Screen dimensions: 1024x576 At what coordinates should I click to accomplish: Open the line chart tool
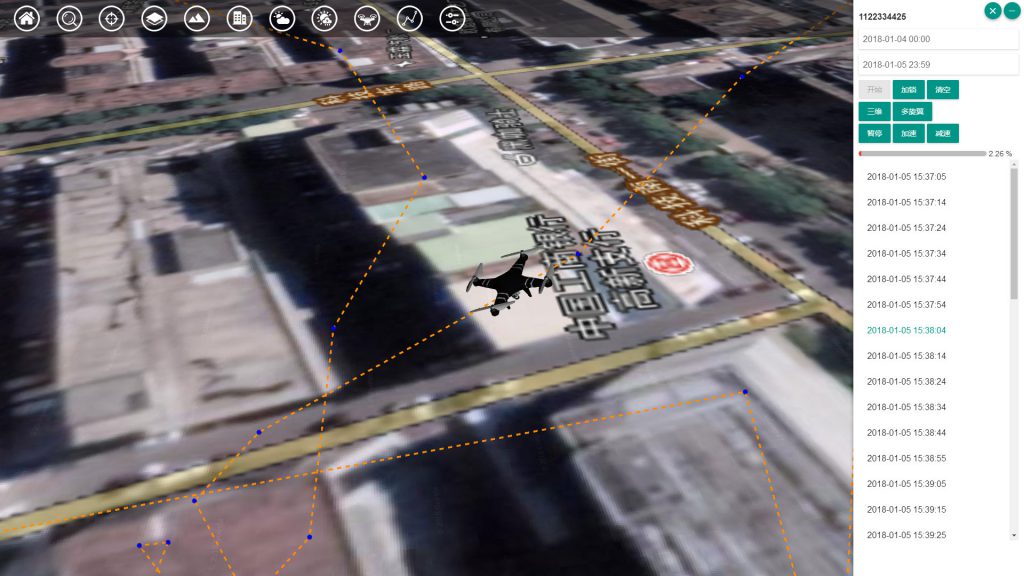tap(410, 18)
